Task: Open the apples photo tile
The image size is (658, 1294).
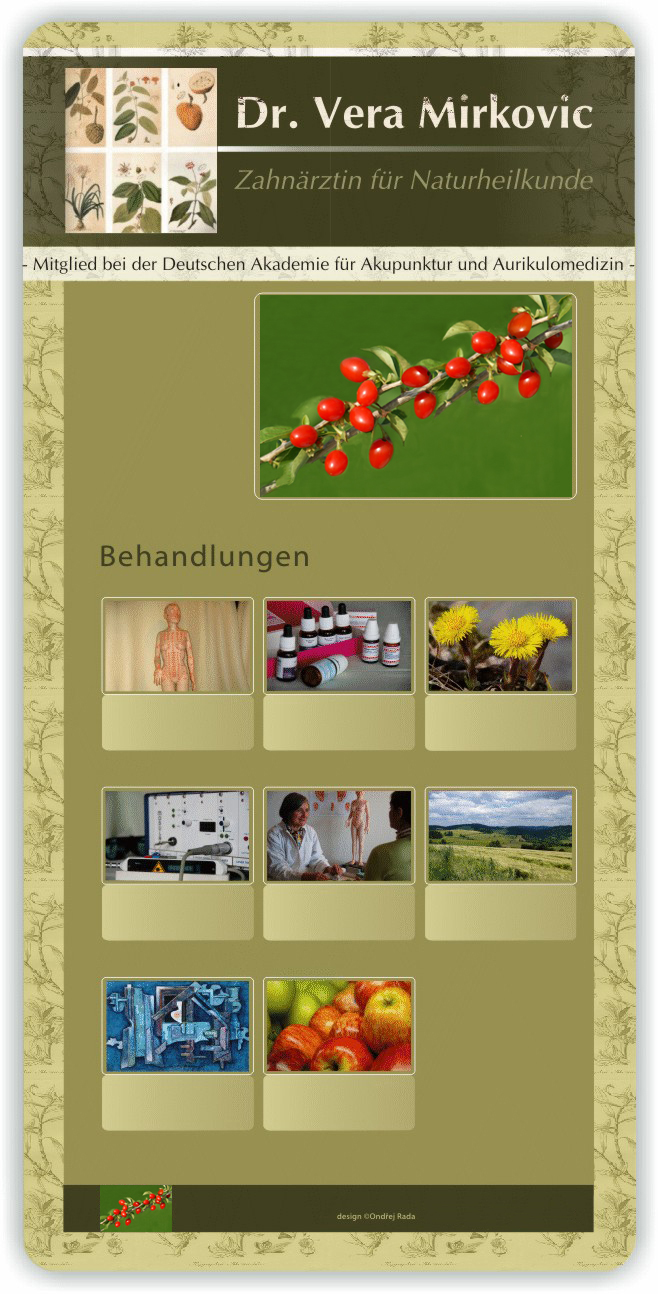Action: tap(339, 1025)
